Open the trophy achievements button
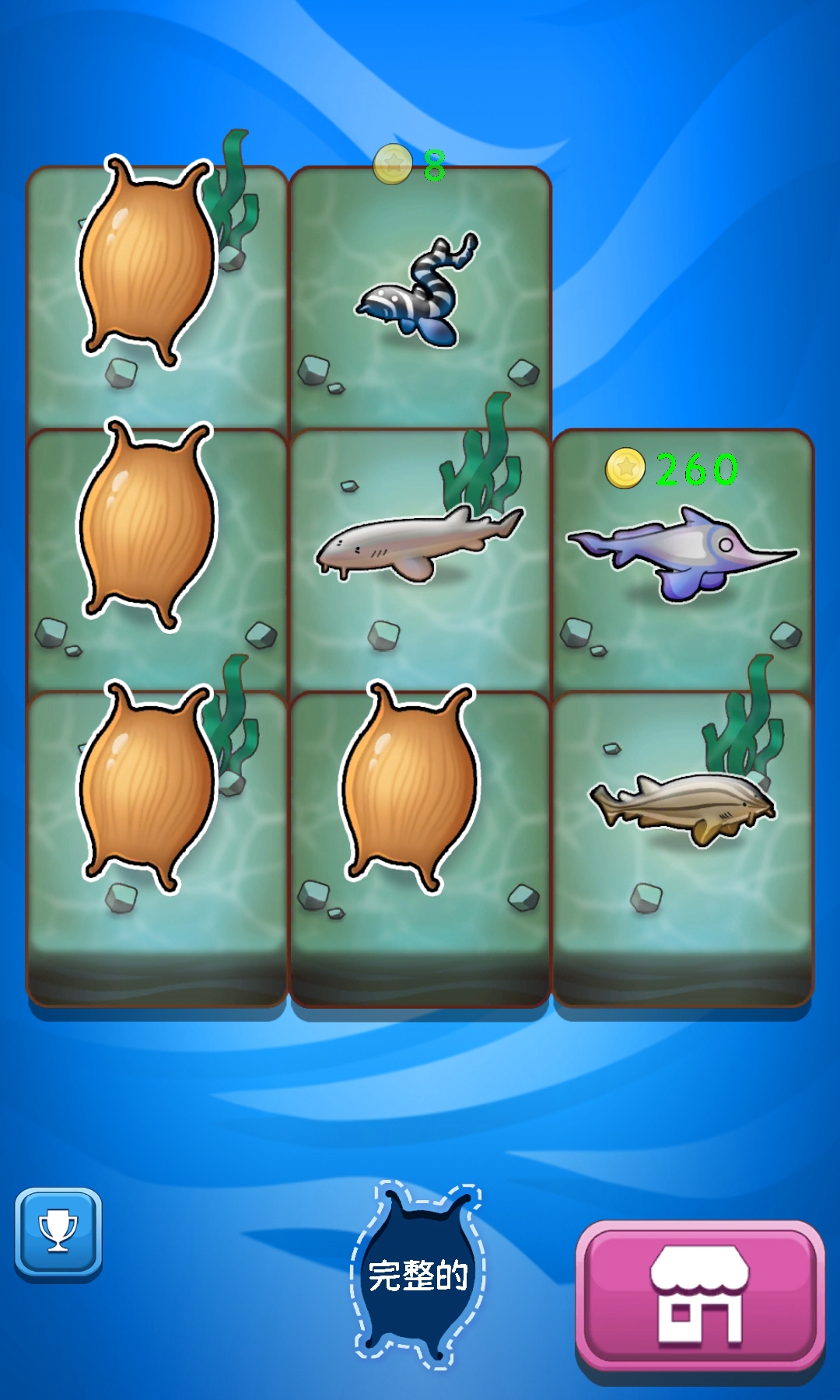Screen dimensions: 840x1400 58,1233
